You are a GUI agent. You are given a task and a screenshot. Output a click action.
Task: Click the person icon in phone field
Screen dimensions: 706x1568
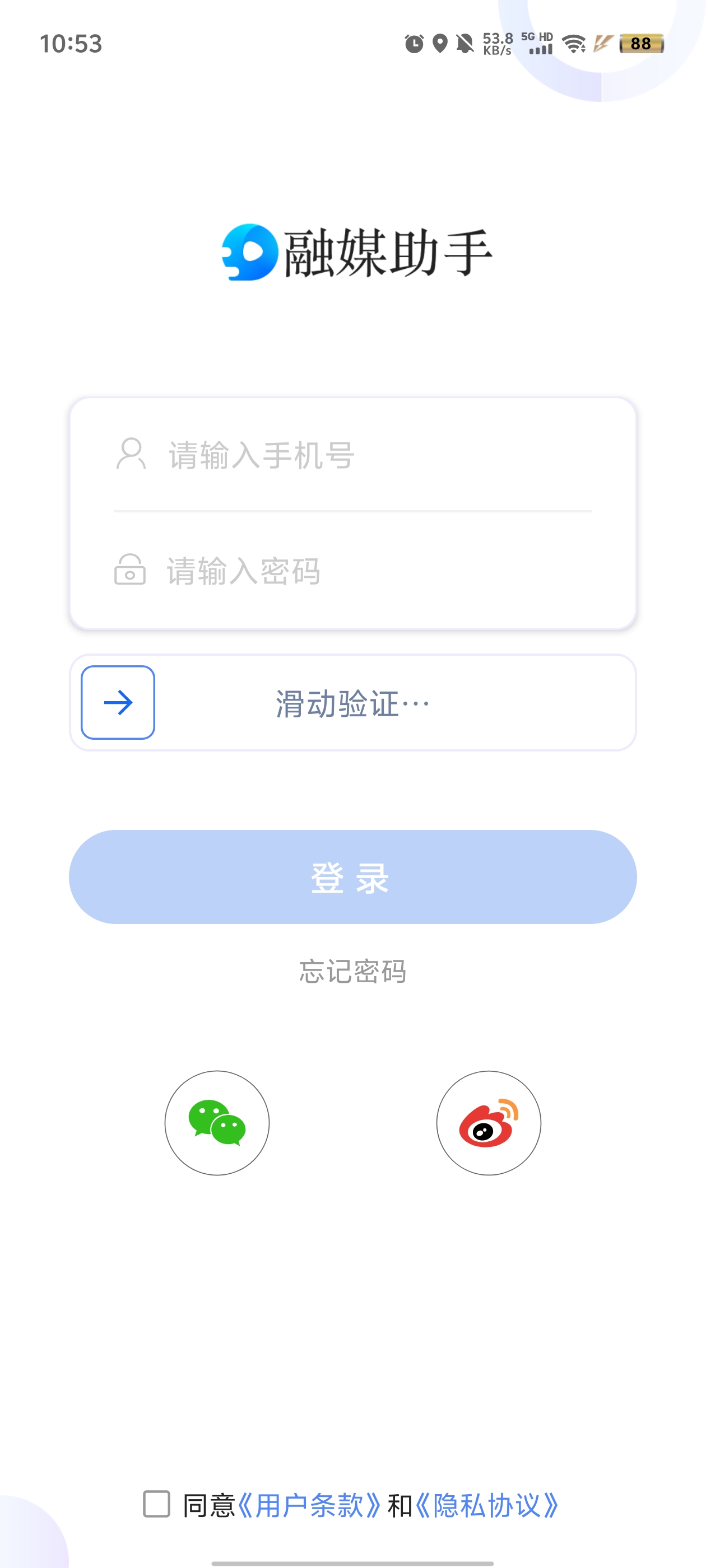[x=131, y=454]
